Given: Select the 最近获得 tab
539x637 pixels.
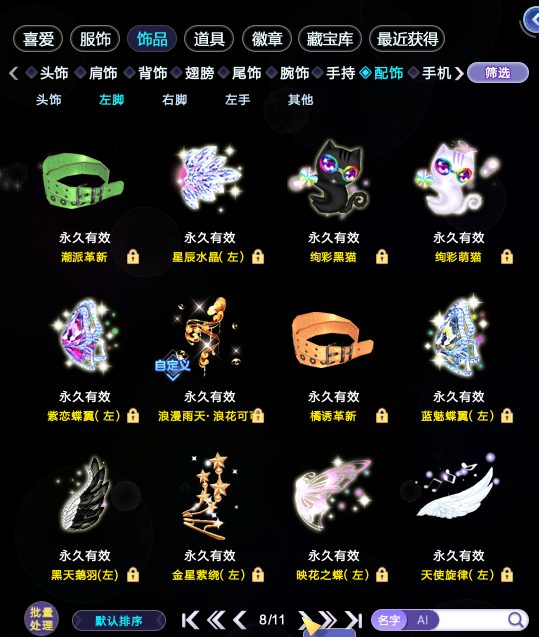Looking at the screenshot, I should pos(407,39).
